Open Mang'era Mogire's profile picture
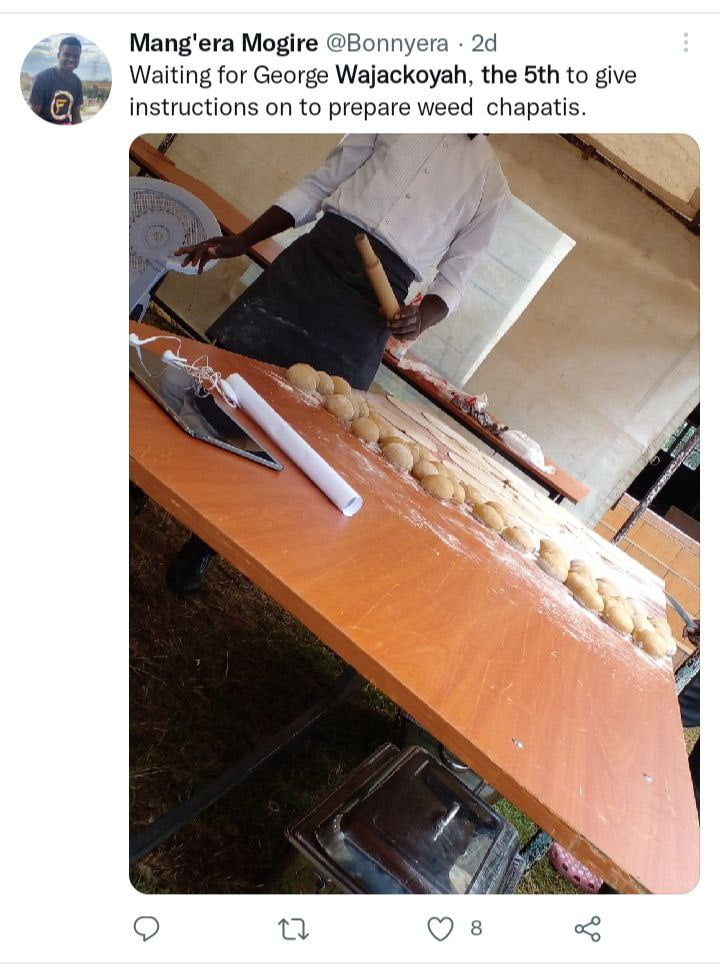The image size is (720, 970). (65, 79)
